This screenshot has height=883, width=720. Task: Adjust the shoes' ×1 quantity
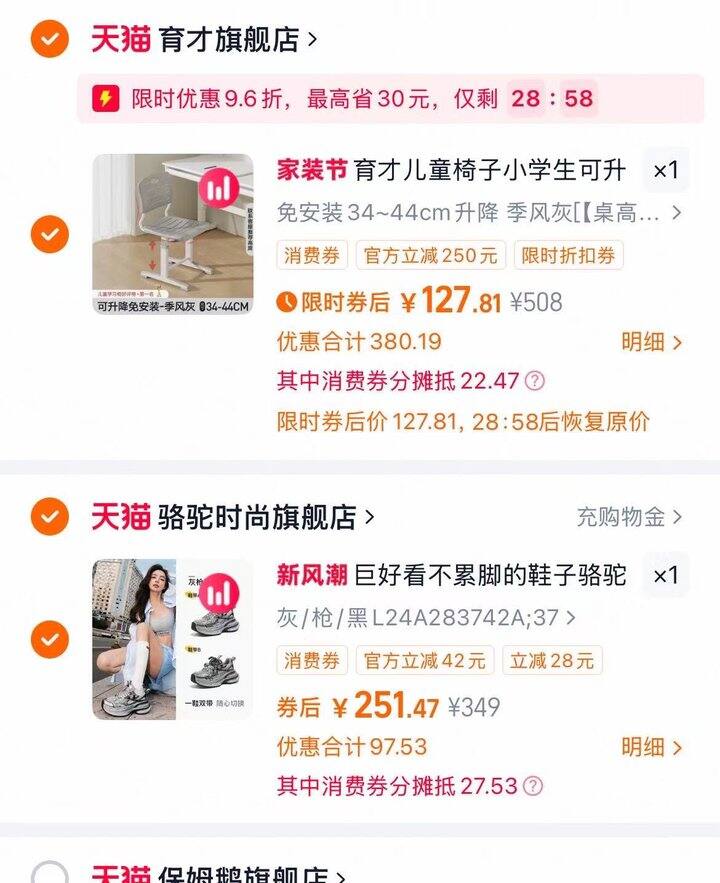tap(665, 576)
